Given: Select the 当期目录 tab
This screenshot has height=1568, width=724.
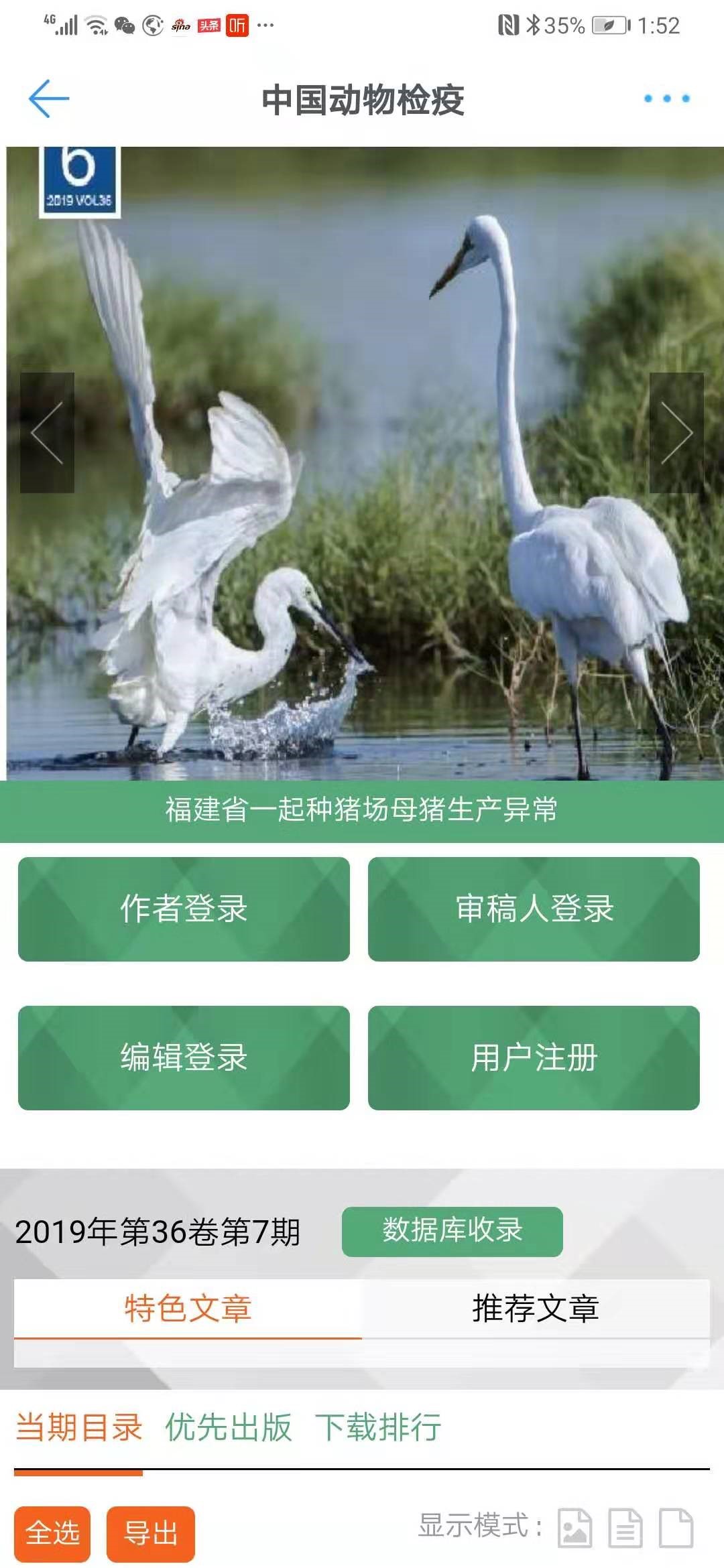Looking at the screenshot, I should click(79, 1427).
